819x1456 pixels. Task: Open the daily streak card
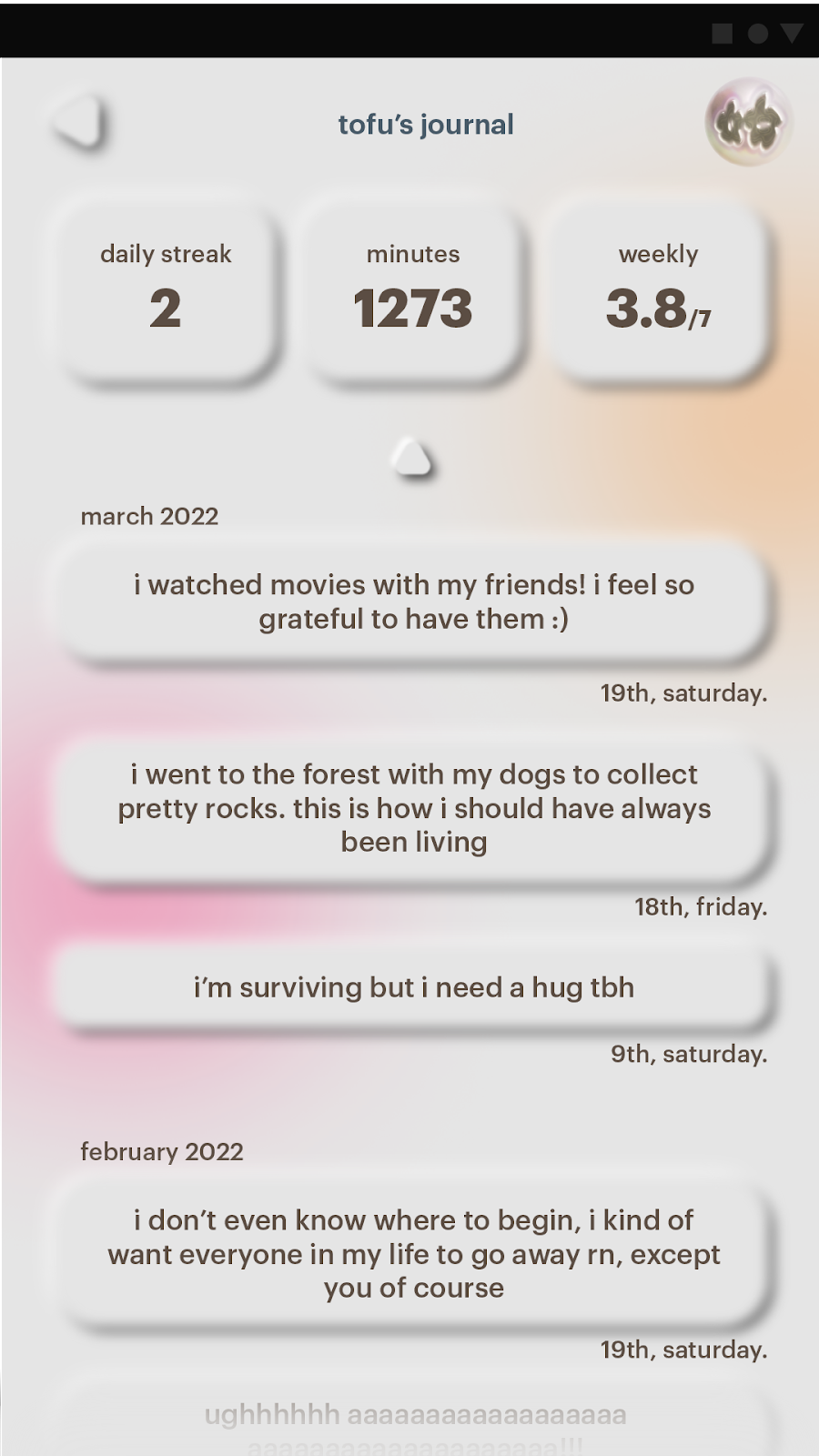pos(167,291)
